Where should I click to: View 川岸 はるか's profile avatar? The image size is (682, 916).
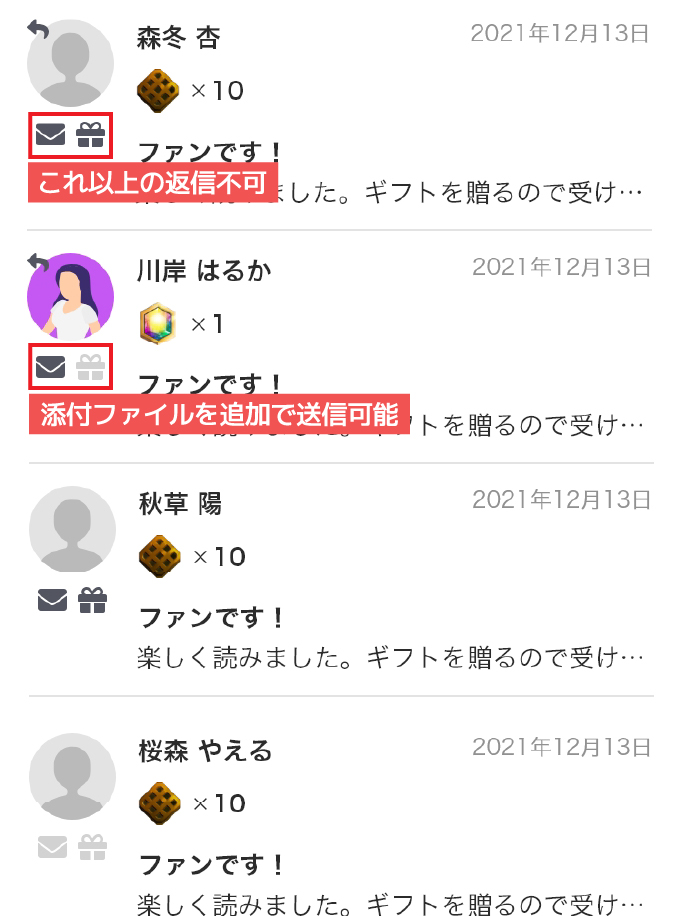click(71, 297)
